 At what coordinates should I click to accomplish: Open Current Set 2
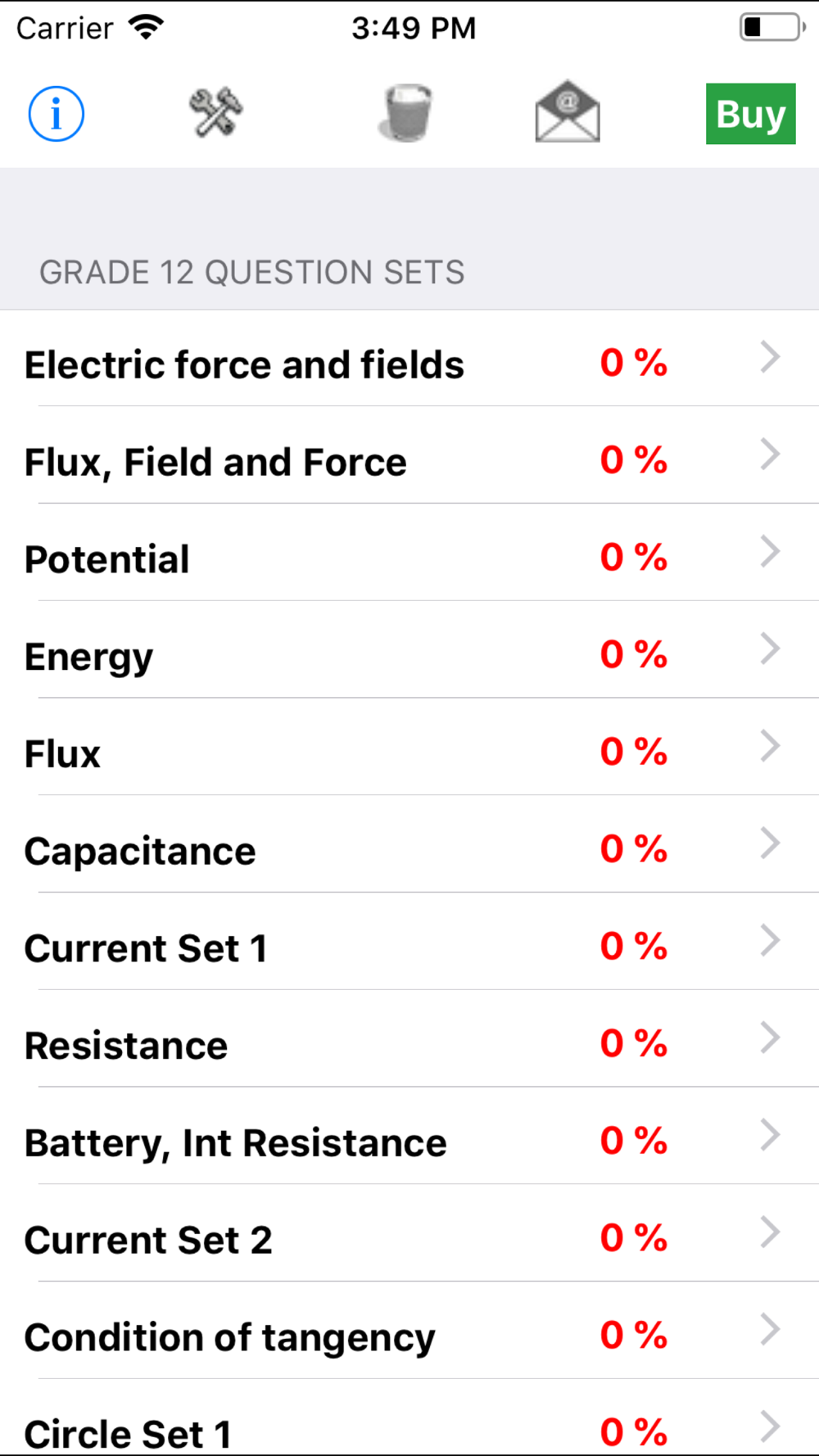[409, 1233]
